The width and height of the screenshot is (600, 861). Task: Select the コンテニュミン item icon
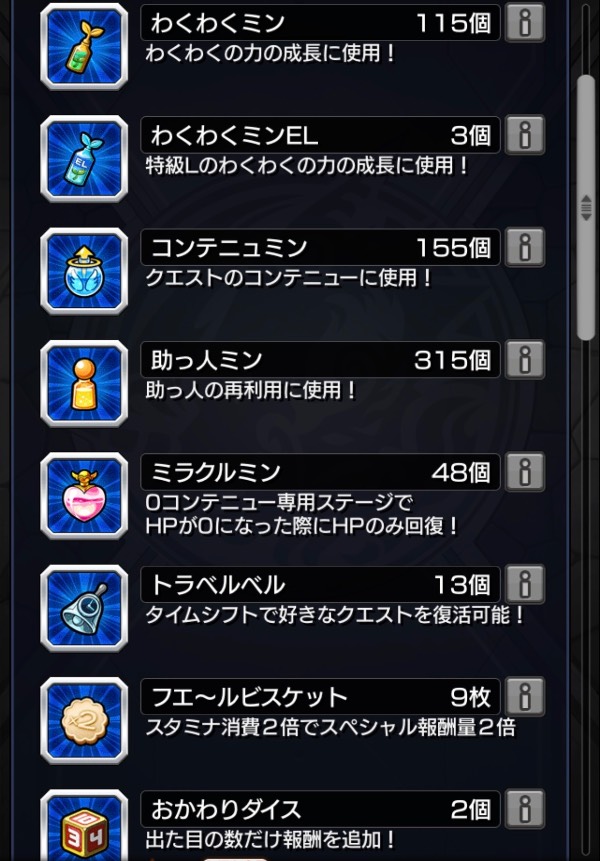point(84,271)
